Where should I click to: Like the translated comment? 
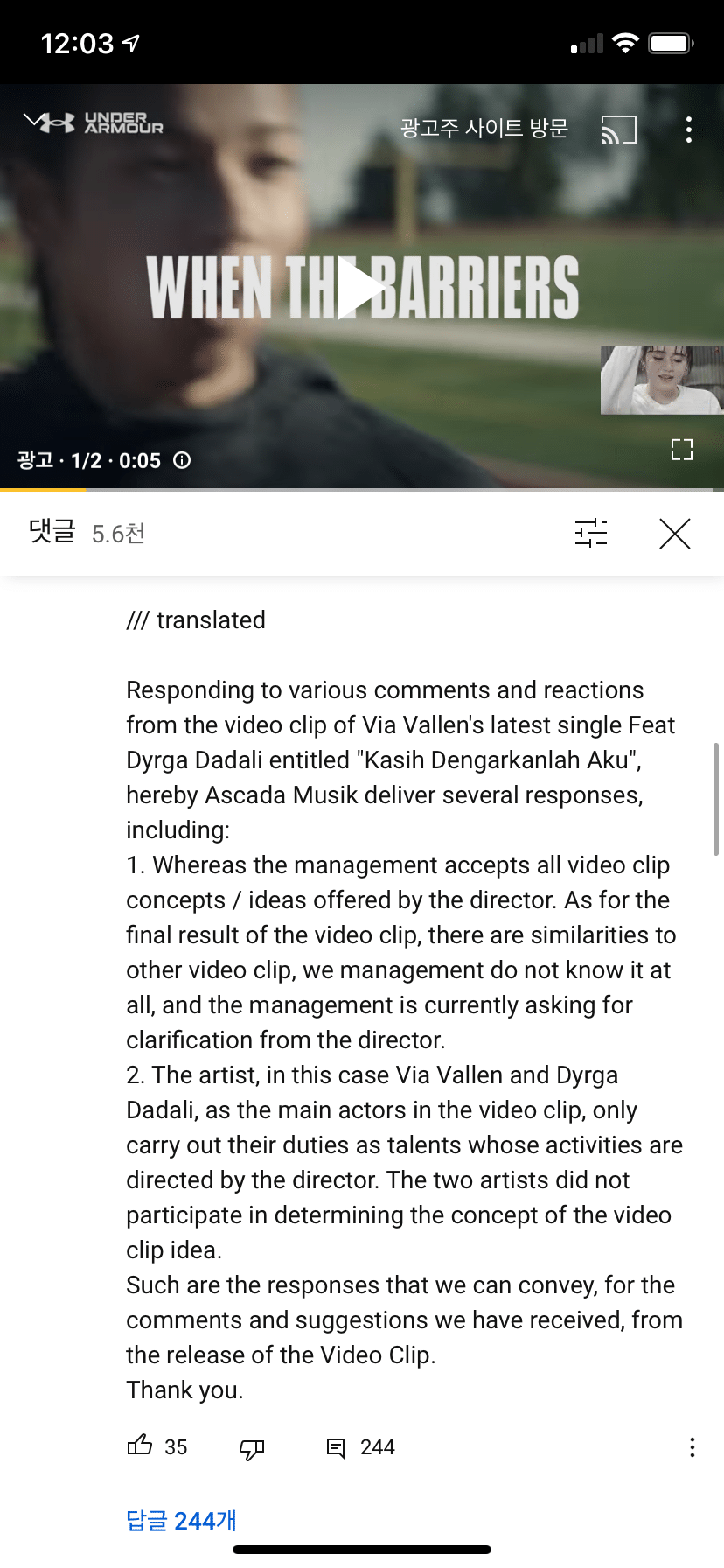point(140,1445)
